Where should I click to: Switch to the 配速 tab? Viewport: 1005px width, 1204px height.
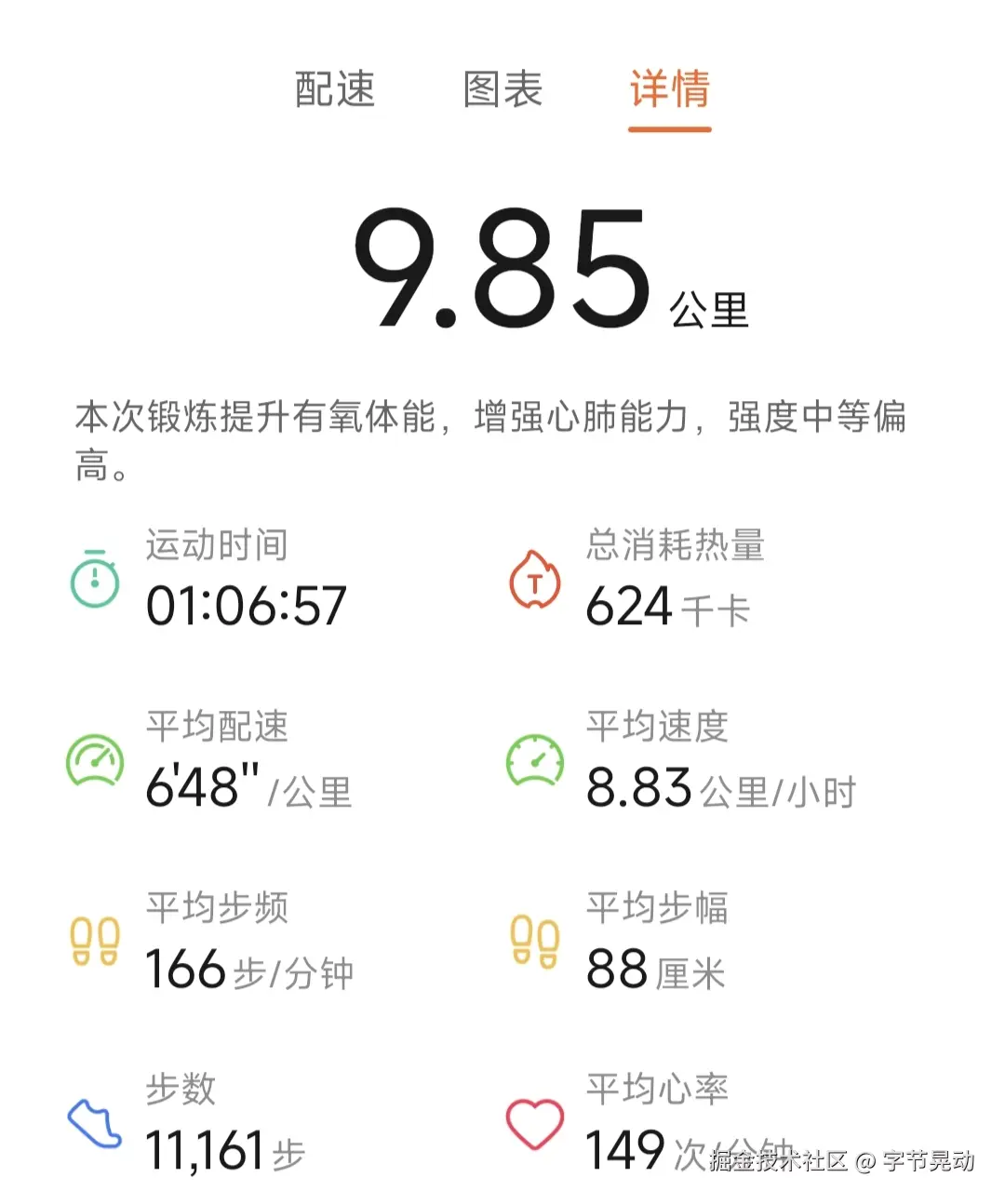pos(333,89)
